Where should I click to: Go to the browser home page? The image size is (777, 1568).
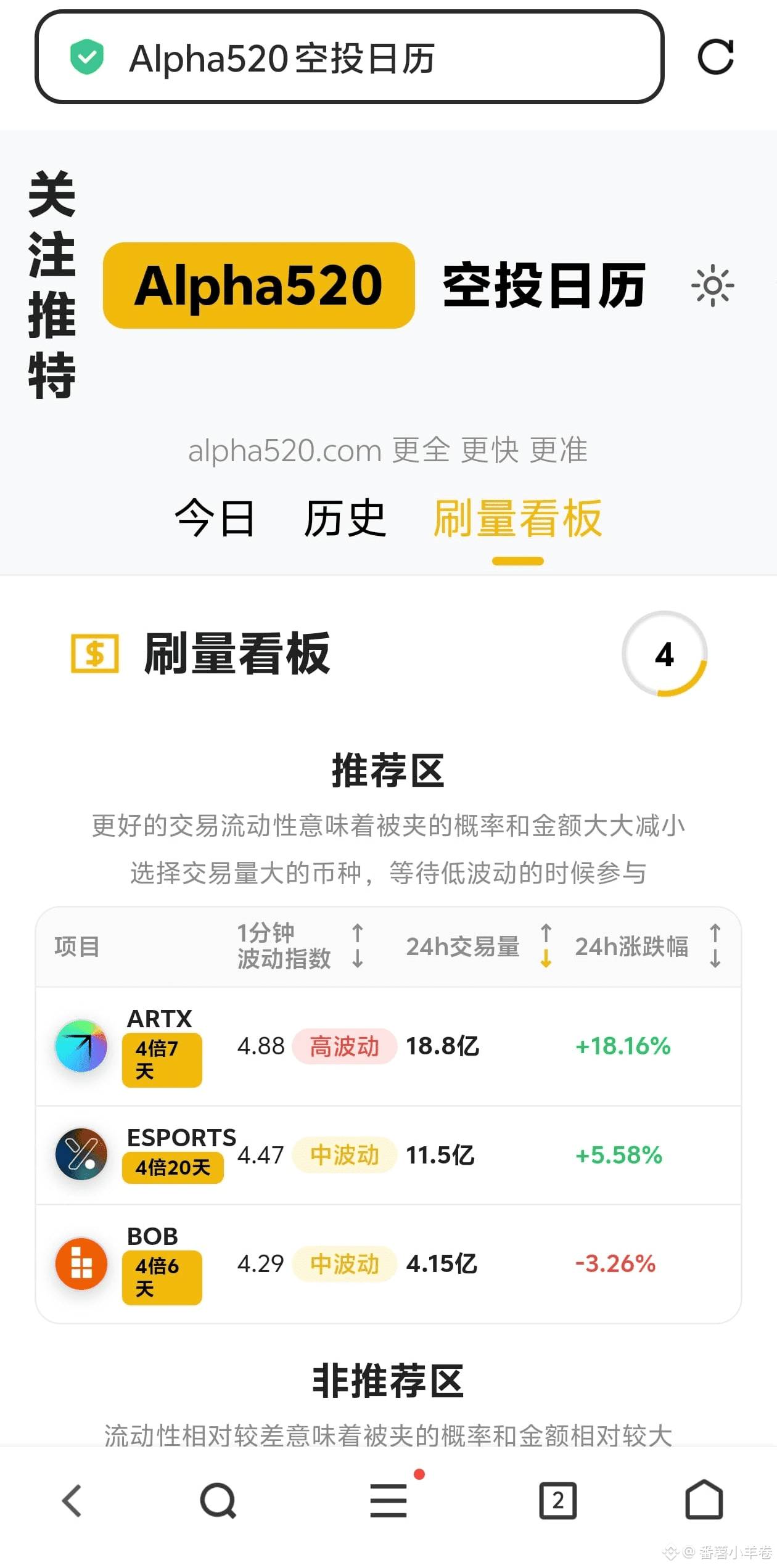point(704,1500)
